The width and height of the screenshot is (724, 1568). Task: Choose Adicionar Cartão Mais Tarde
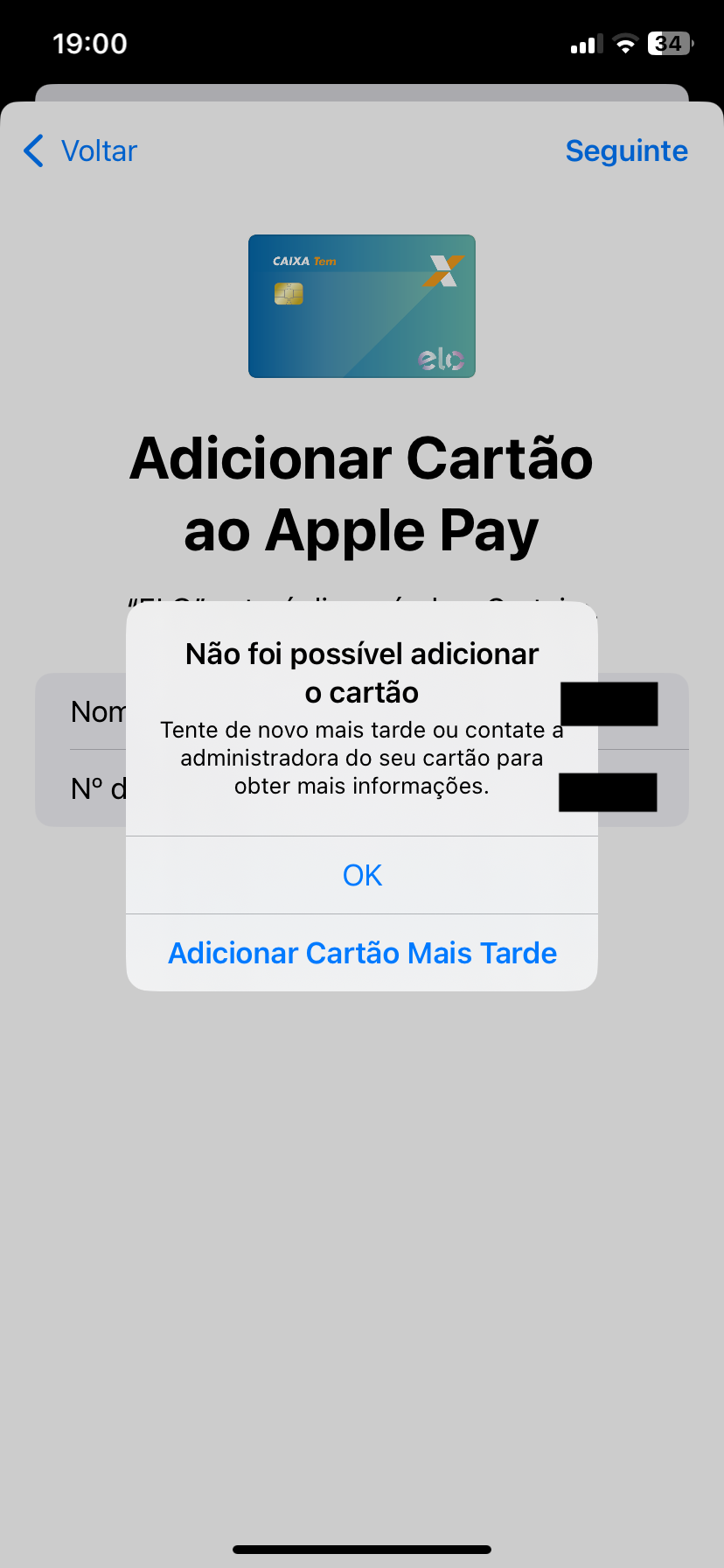click(x=362, y=953)
